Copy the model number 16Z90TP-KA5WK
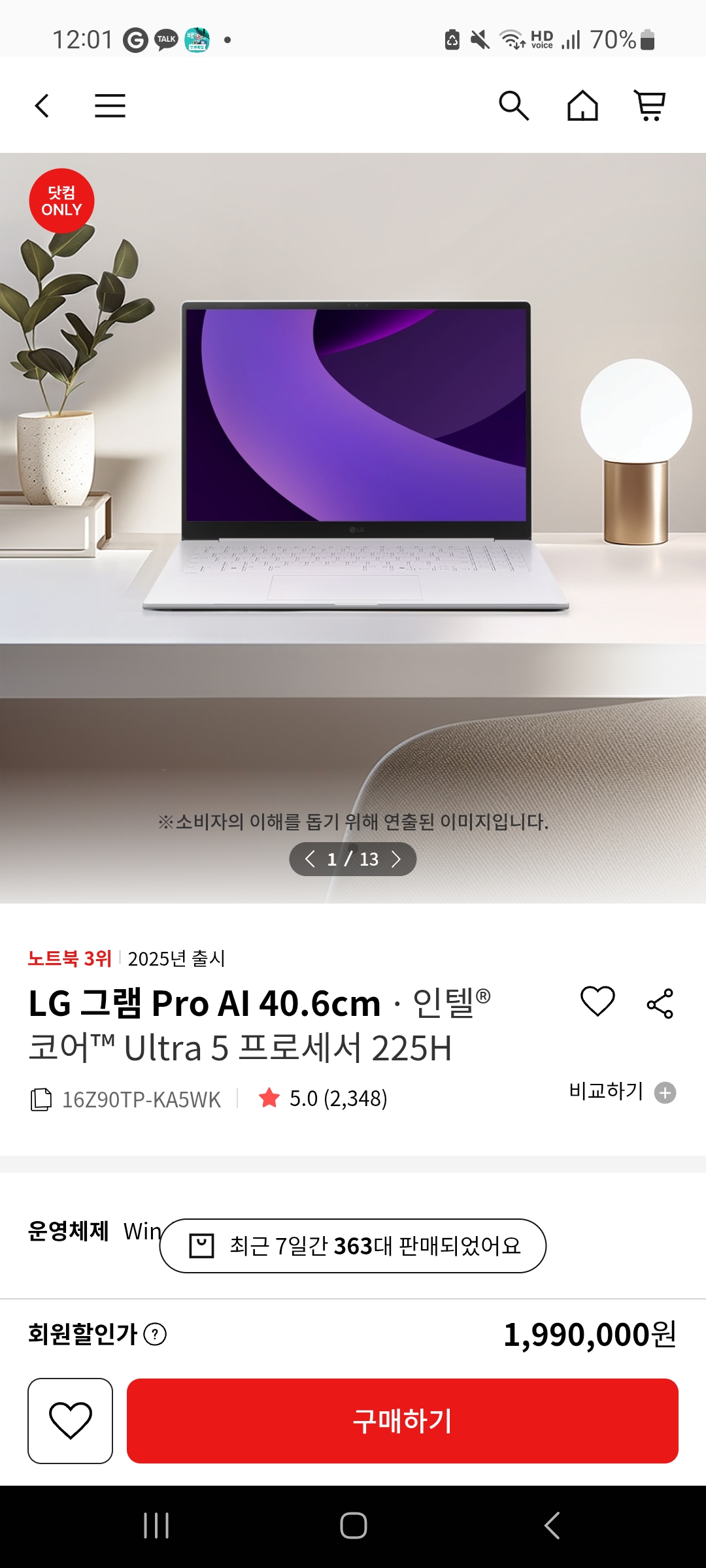Image resolution: width=706 pixels, height=1568 pixels. click(x=41, y=1100)
